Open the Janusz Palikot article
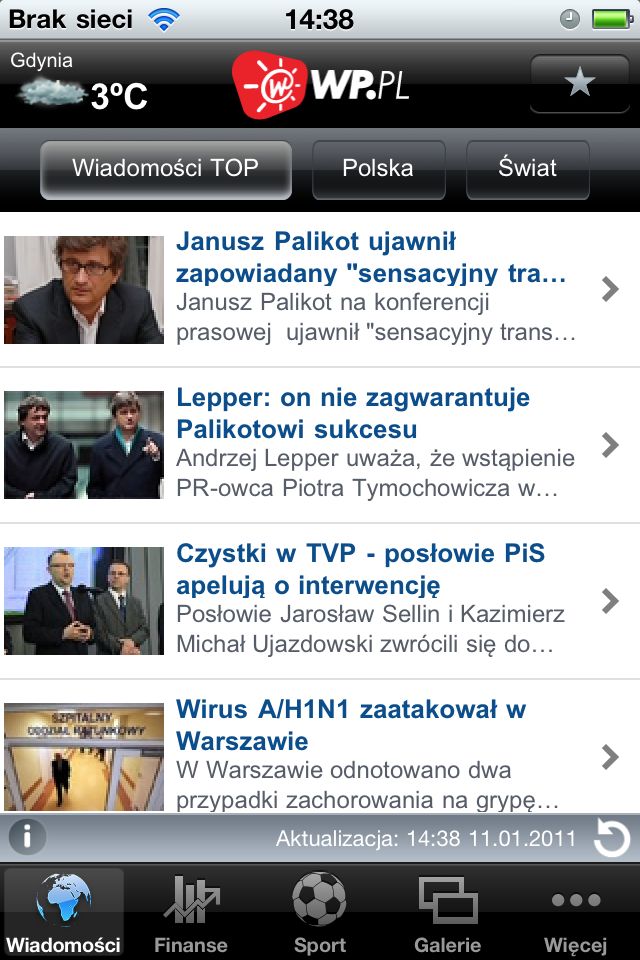 [x=320, y=289]
